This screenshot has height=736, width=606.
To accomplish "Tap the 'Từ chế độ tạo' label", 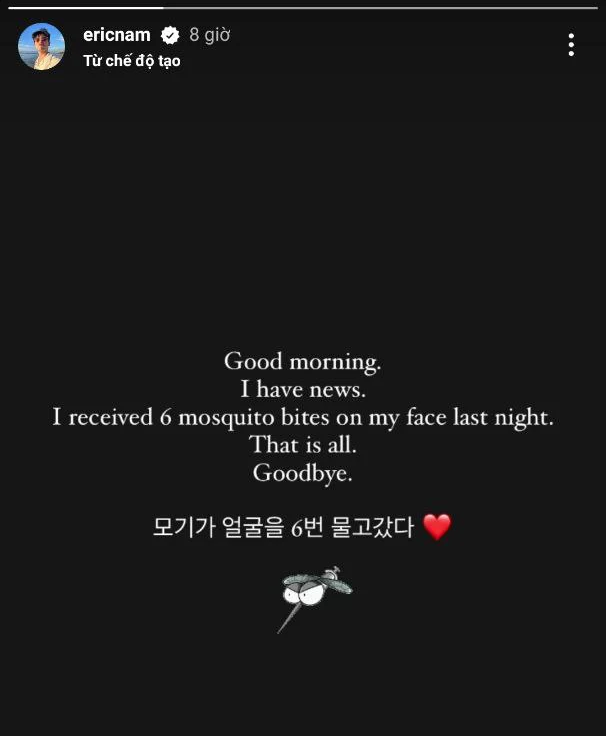I will click(132, 61).
